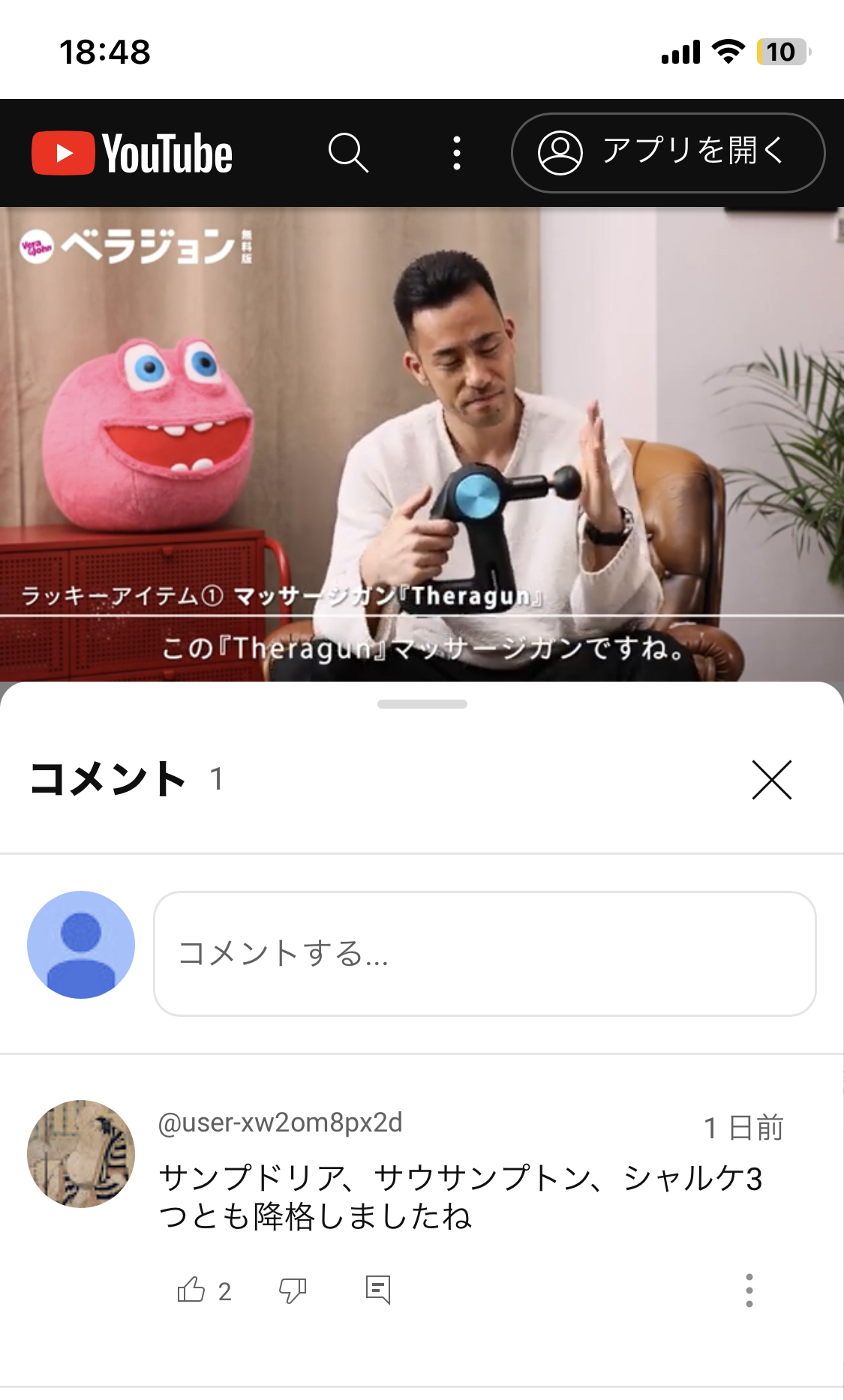Tap the video player
Image resolution: width=844 pixels, height=1400 pixels.
coord(422,442)
